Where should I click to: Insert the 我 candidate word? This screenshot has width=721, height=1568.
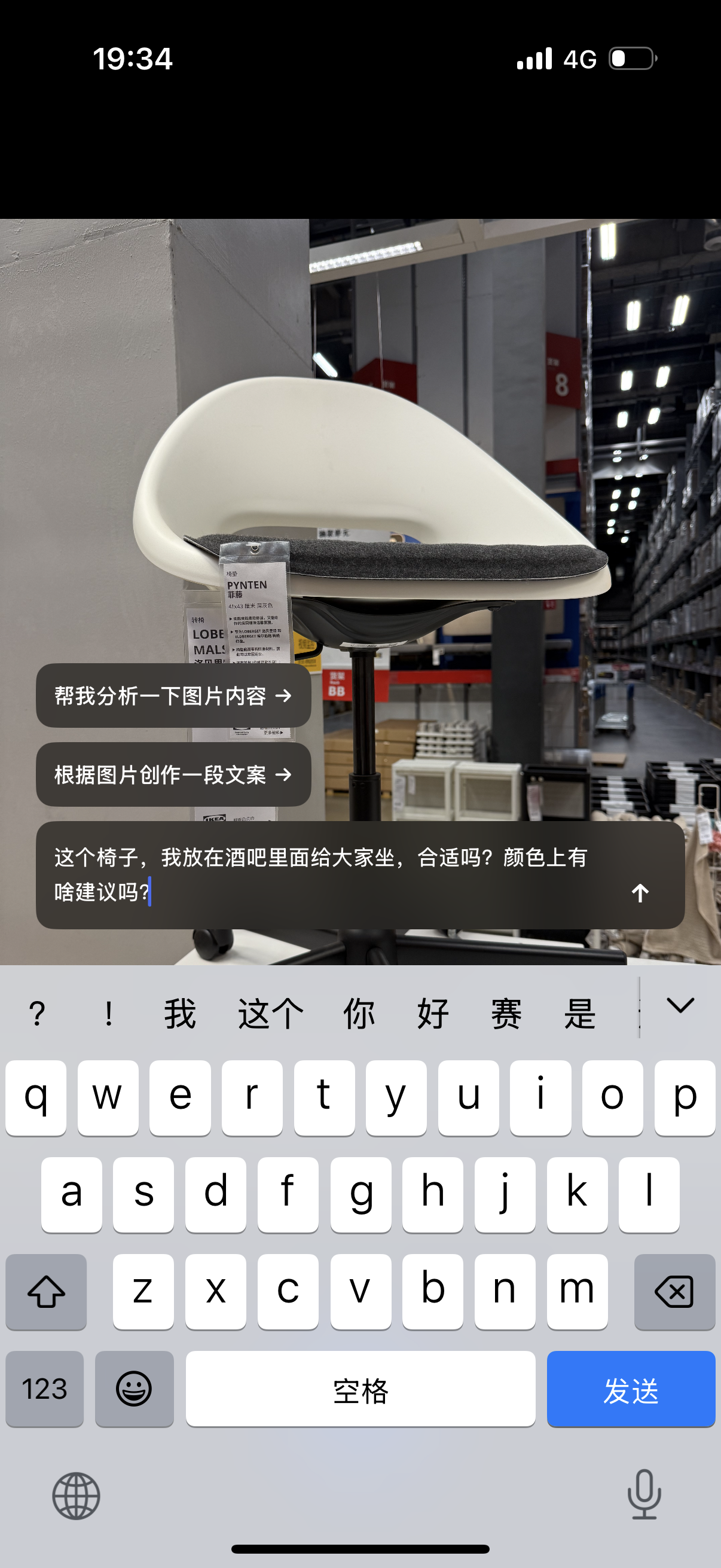180,1014
